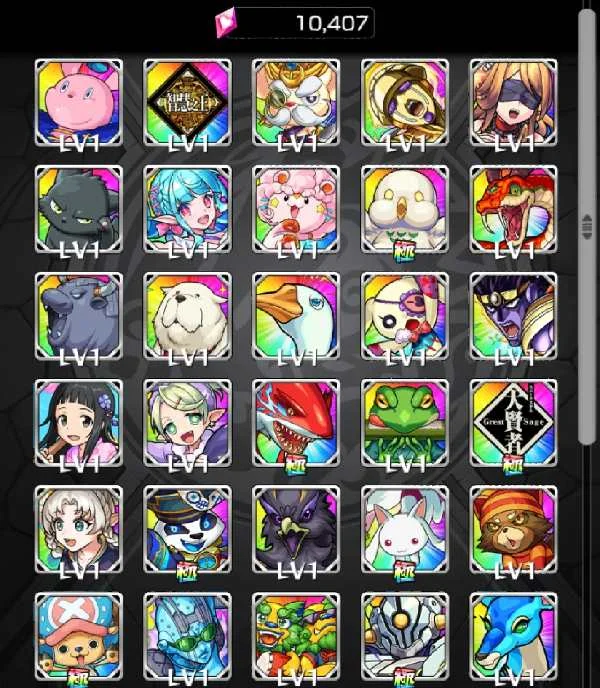The height and width of the screenshot is (688, 600).
Task: Open the pink sheep monster tile
Action: tap(296, 210)
